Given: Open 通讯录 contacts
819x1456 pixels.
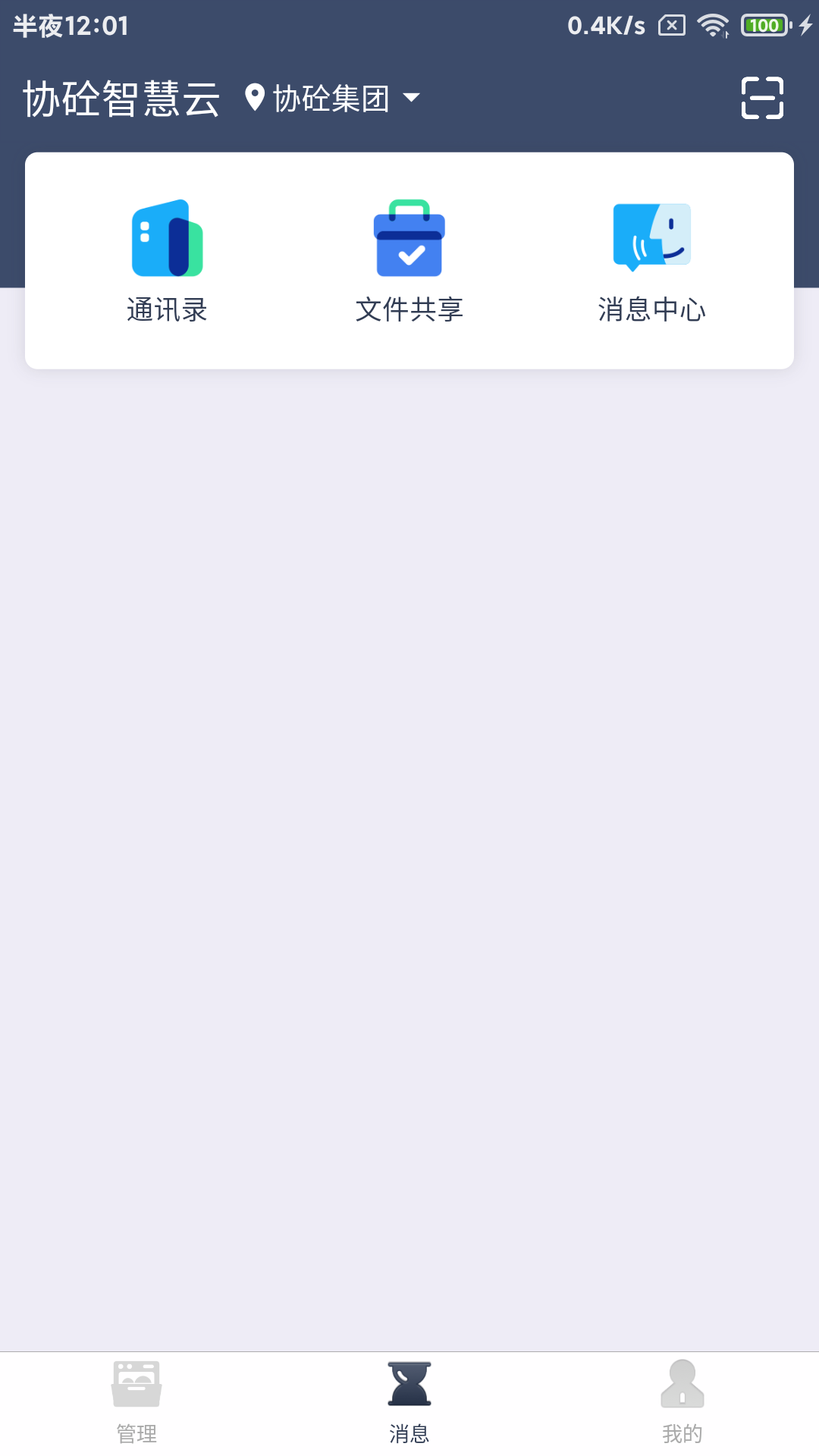Looking at the screenshot, I should [167, 260].
